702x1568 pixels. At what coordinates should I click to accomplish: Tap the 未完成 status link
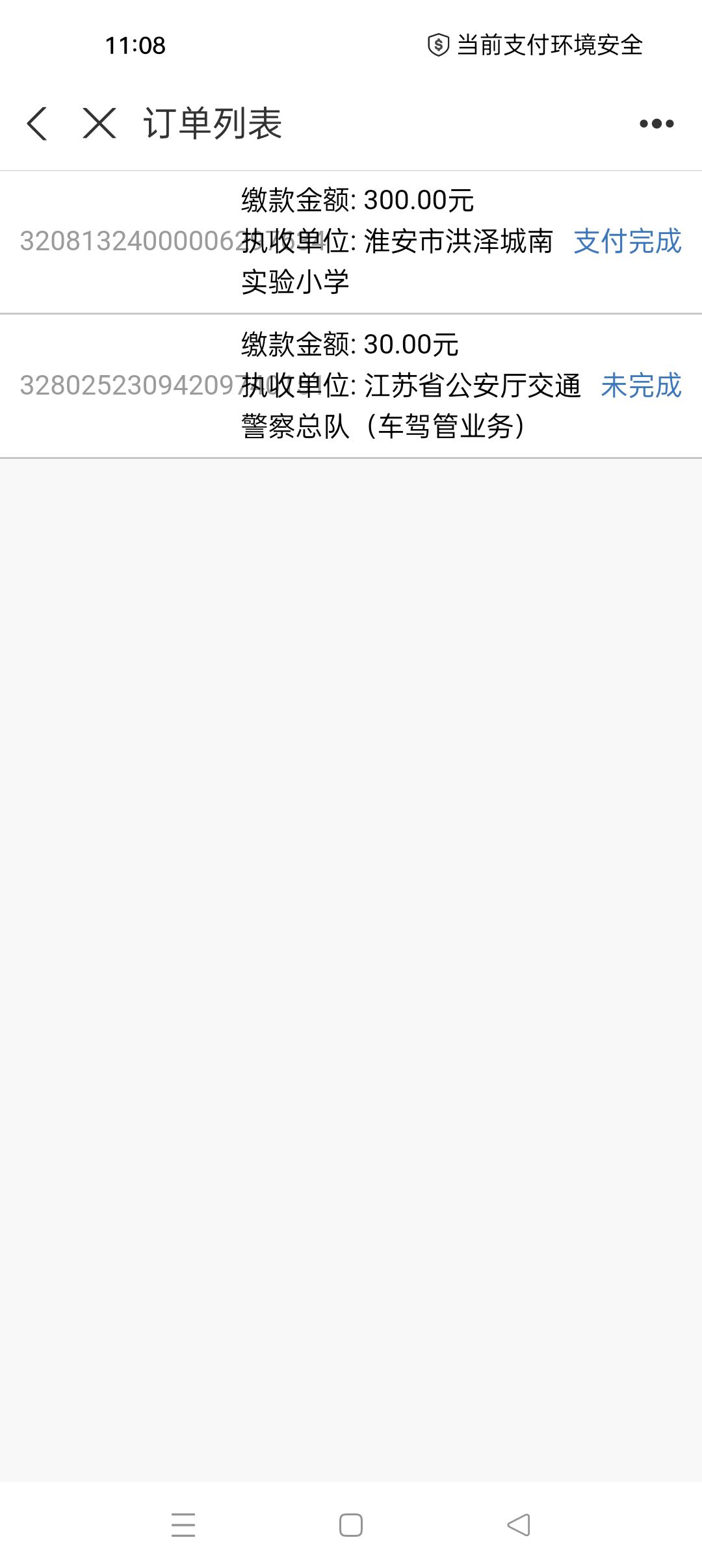coord(641,385)
